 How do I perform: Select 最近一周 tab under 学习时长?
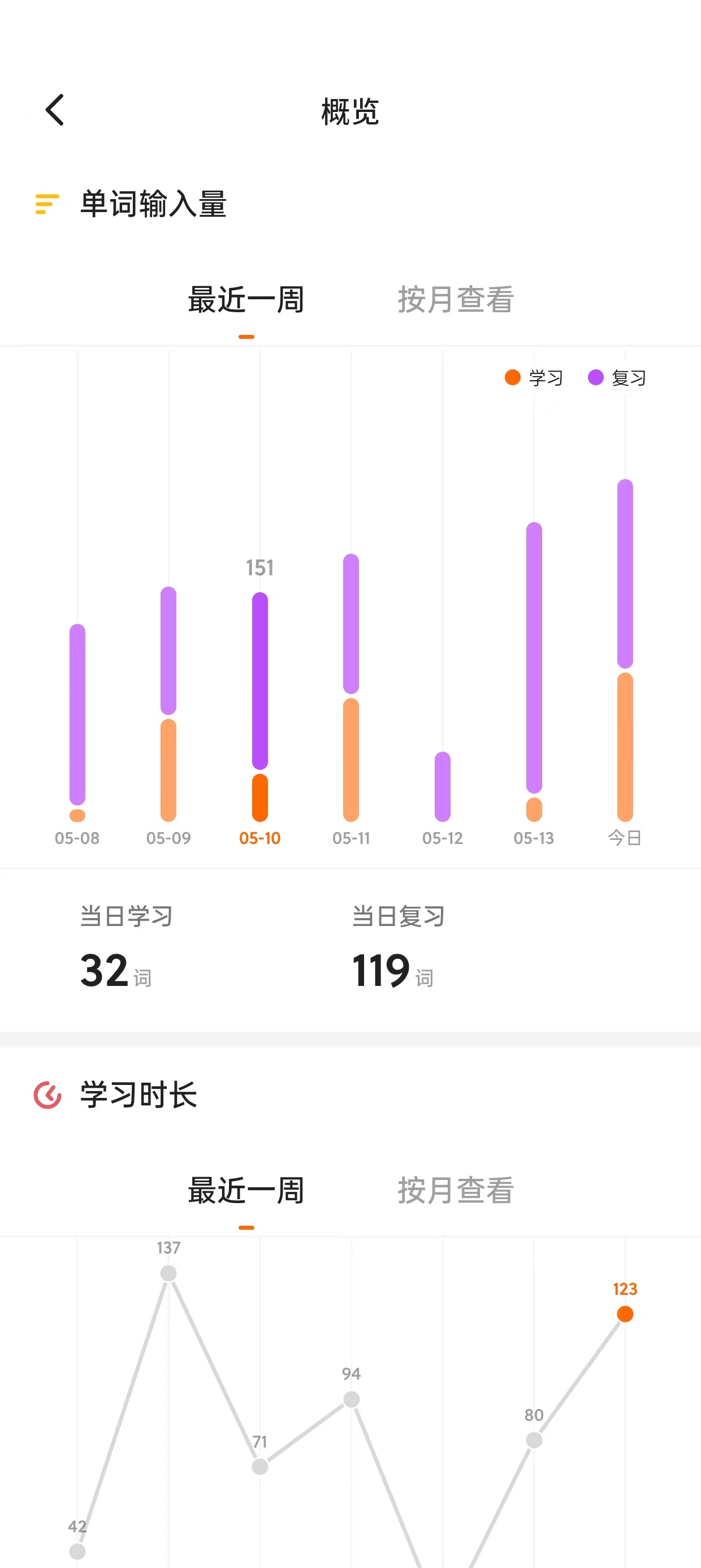click(246, 1190)
